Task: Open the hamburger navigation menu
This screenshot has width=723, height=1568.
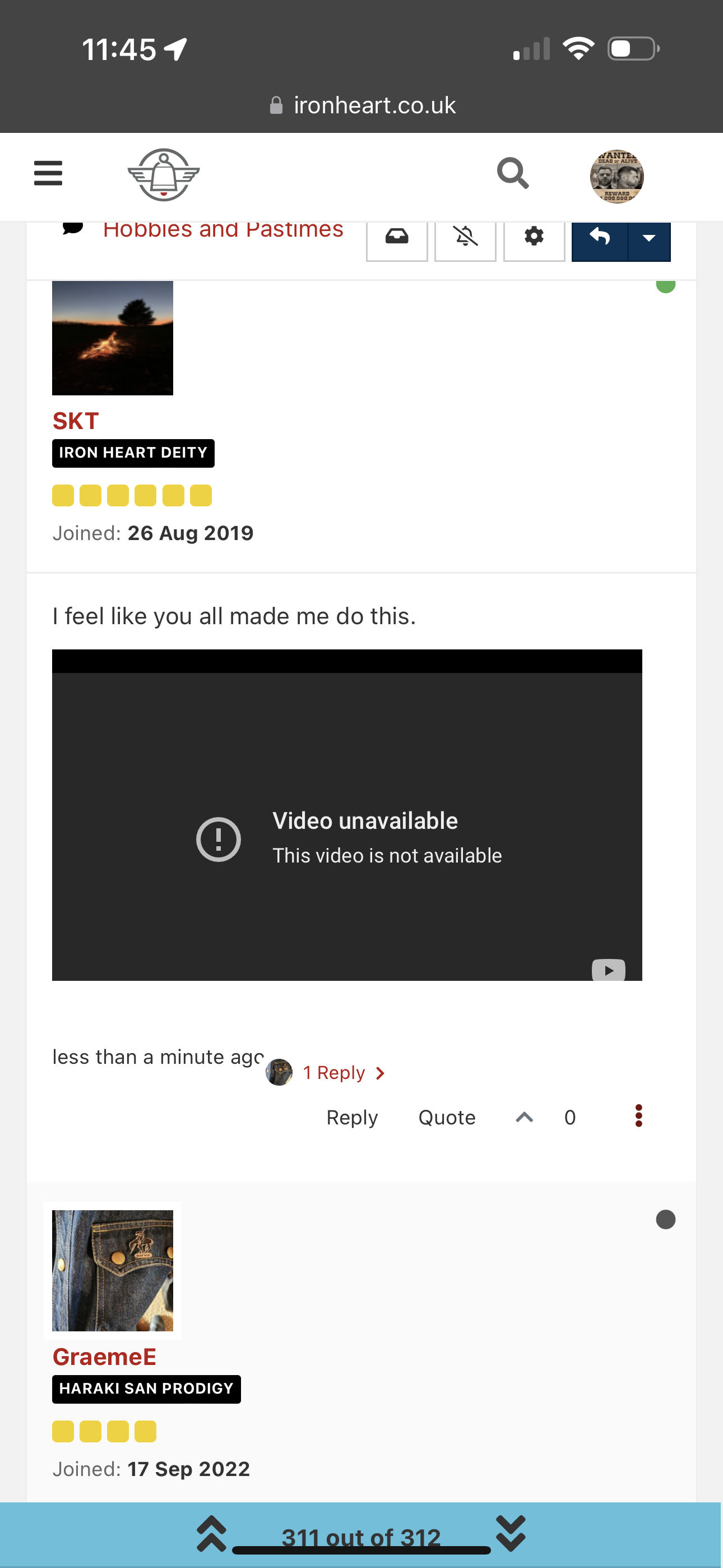Action: point(48,173)
